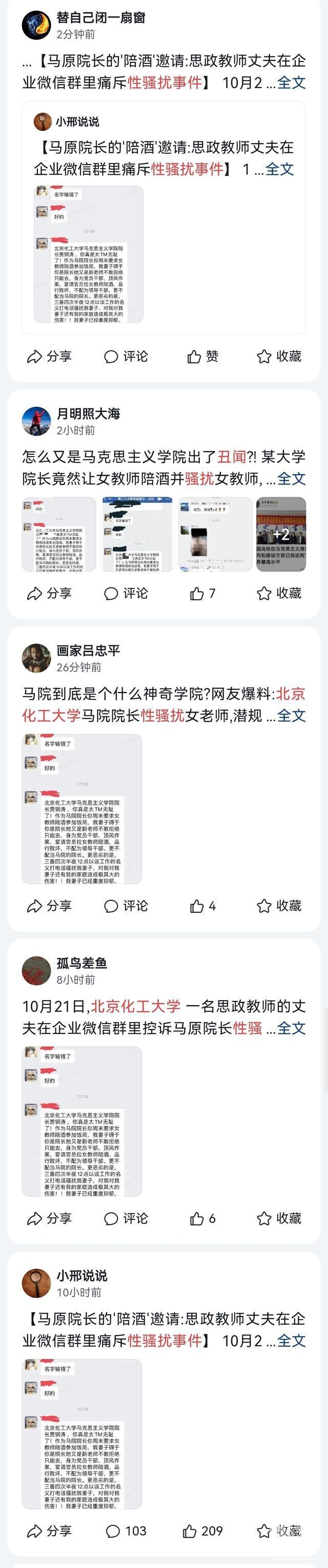Like 替自己闭一扇窗's post

click(x=202, y=357)
